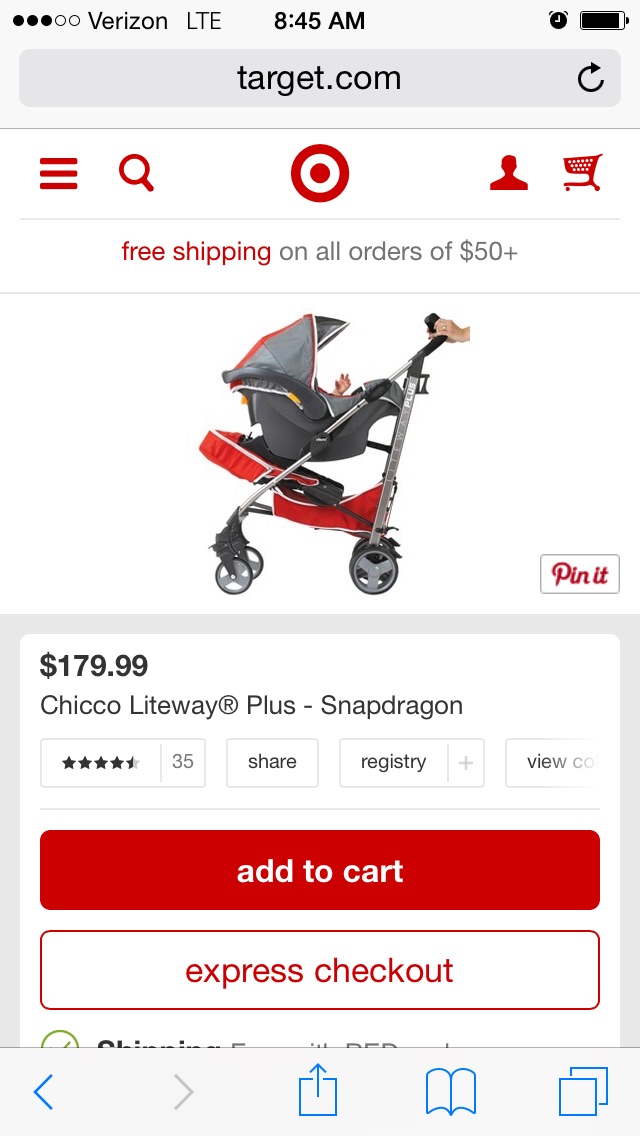640x1136 pixels.
Task: Open the hamburger menu
Action: point(58,174)
